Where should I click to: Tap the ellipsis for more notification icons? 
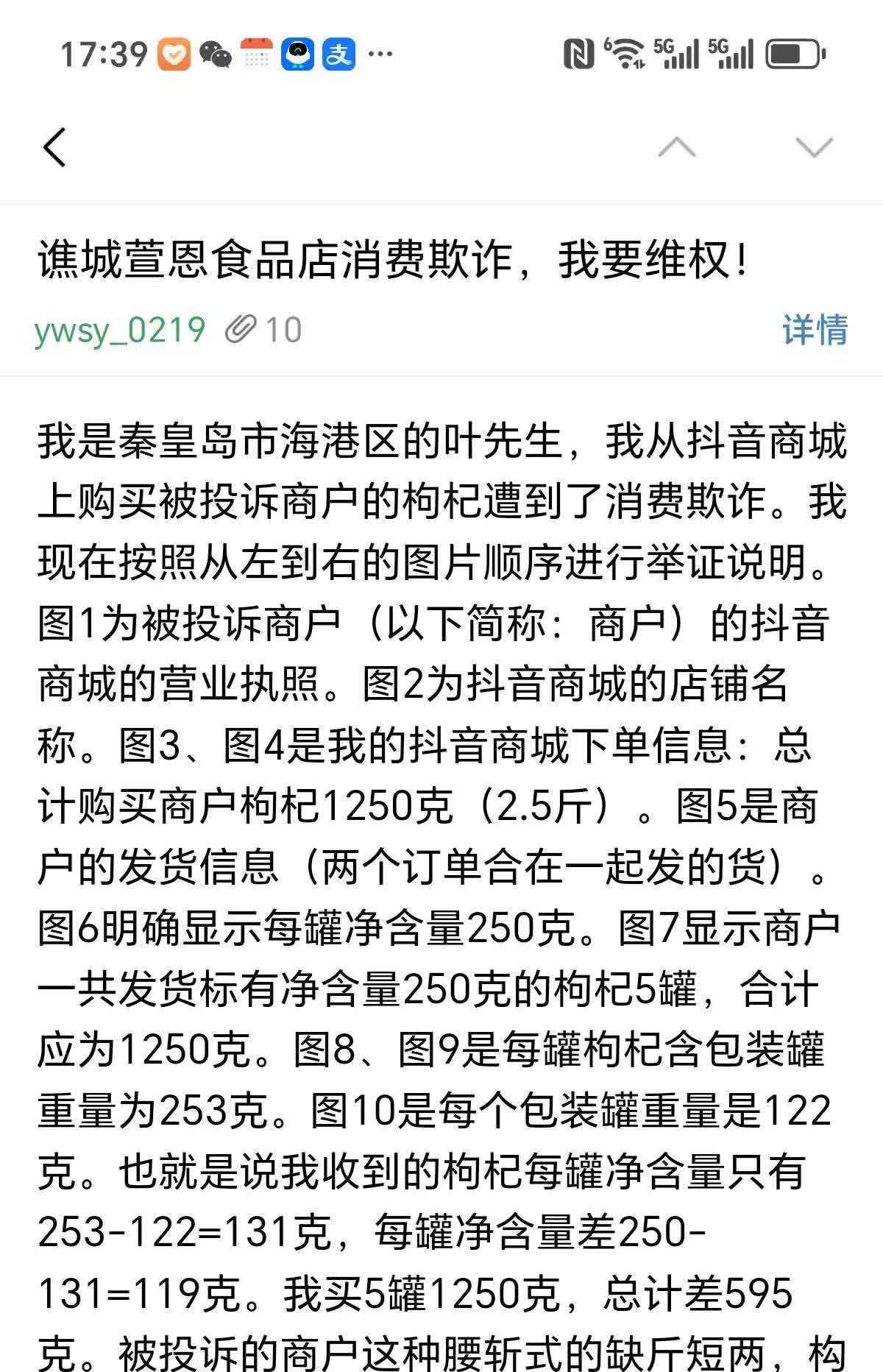point(382,55)
